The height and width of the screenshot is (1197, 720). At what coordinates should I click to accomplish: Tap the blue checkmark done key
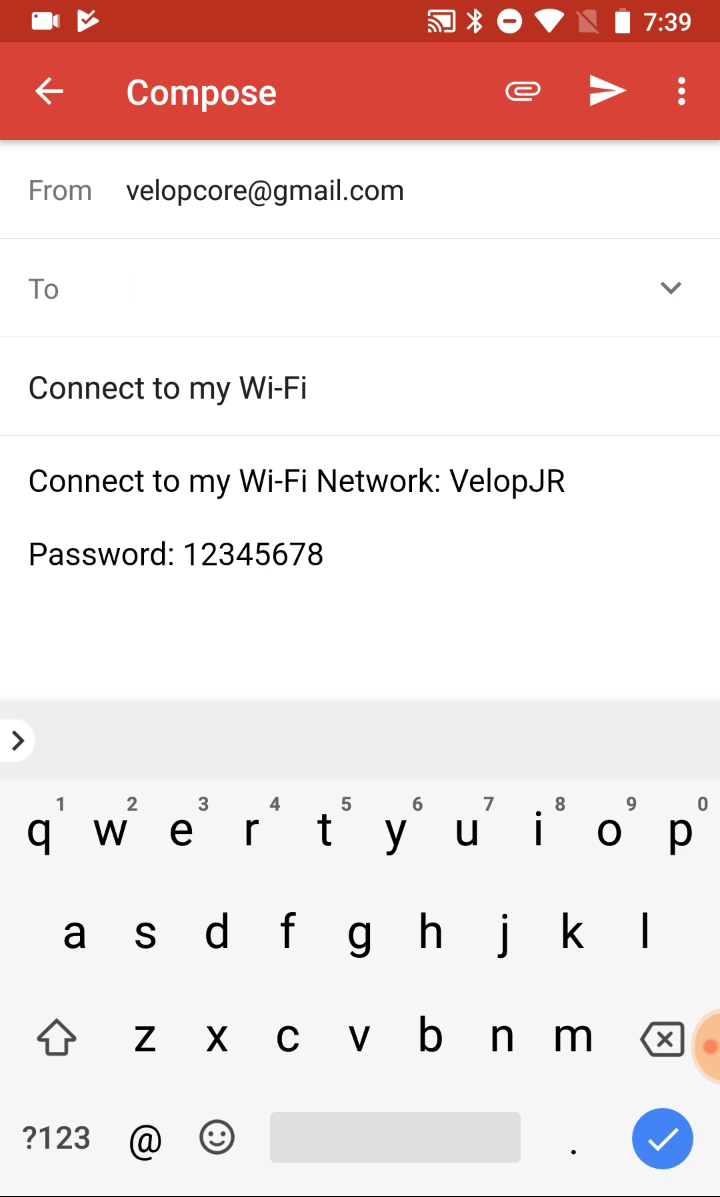tap(662, 1139)
